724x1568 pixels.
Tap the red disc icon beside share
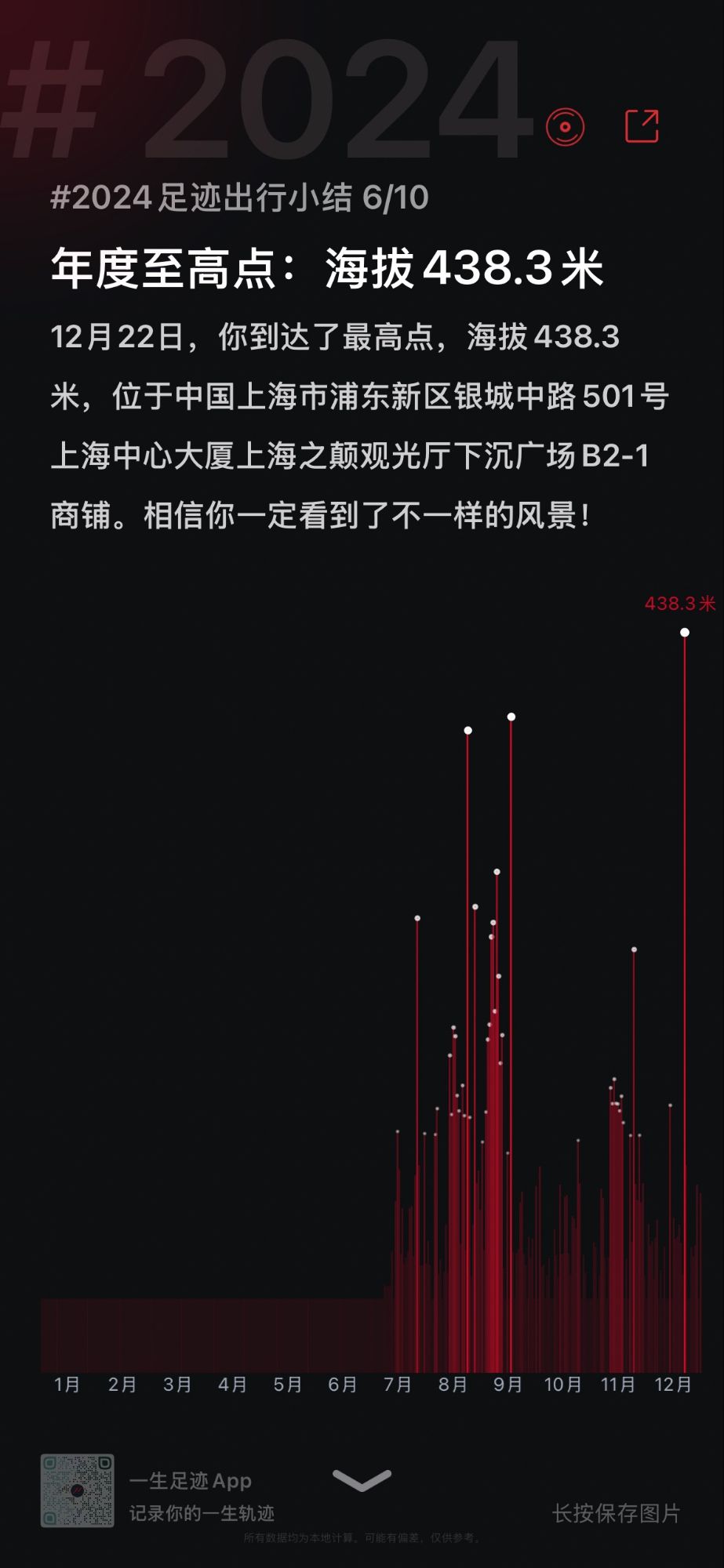coord(565,126)
